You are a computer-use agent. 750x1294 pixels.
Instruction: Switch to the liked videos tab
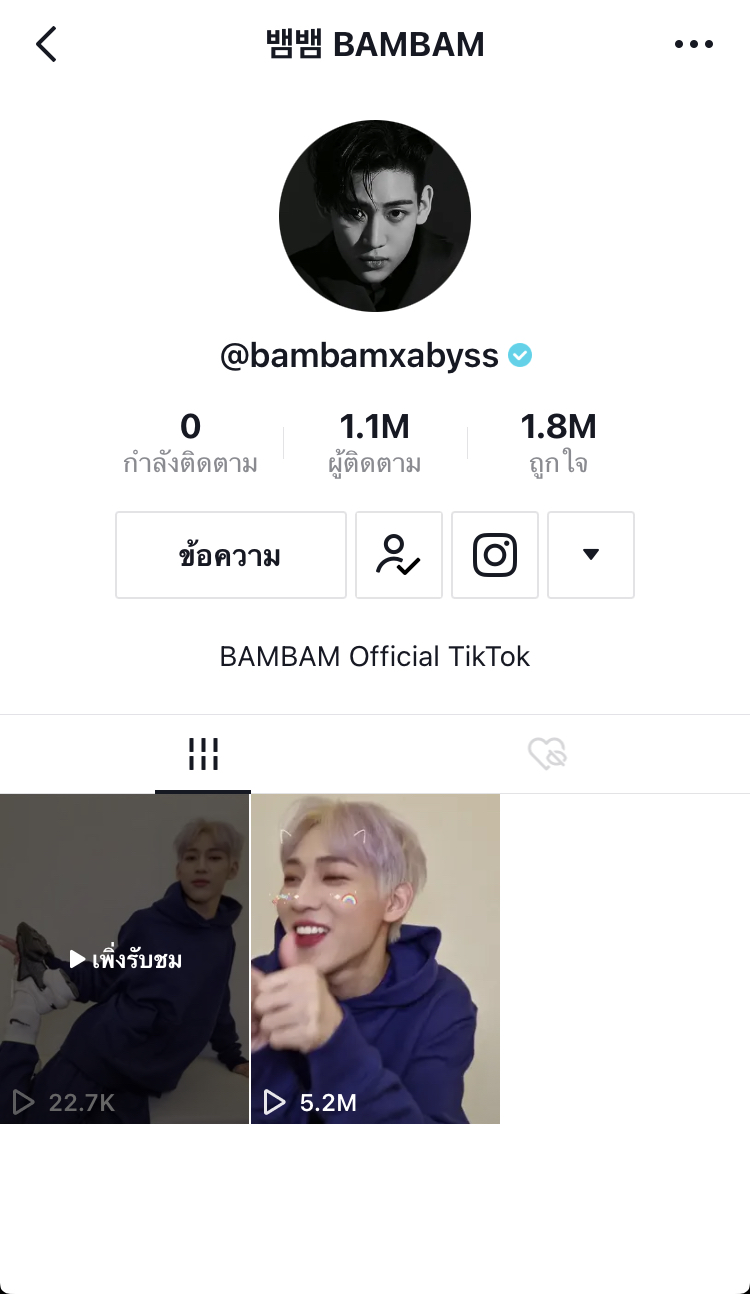click(x=548, y=754)
